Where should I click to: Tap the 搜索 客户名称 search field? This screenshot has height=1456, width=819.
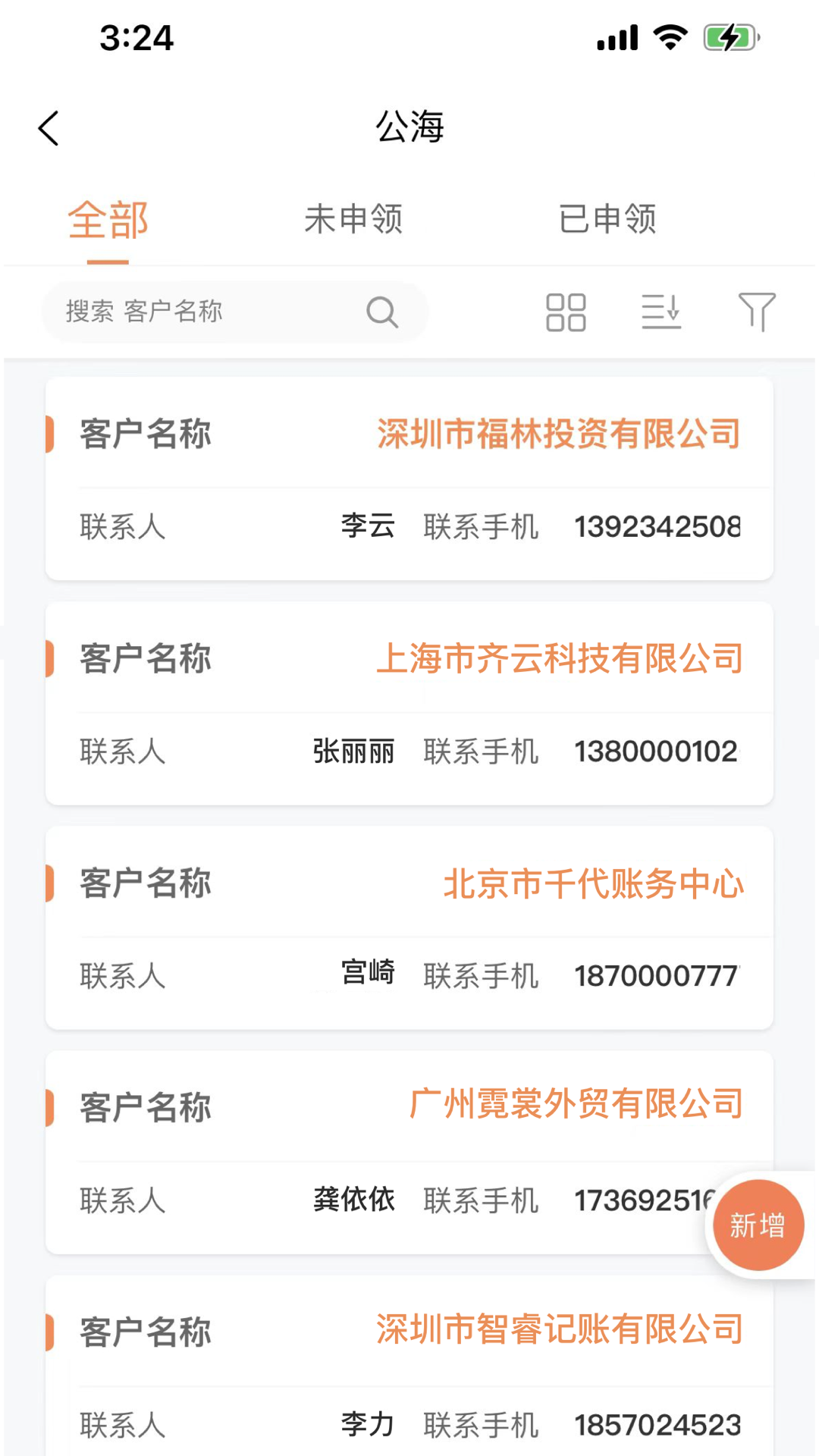pyautogui.click(x=212, y=312)
